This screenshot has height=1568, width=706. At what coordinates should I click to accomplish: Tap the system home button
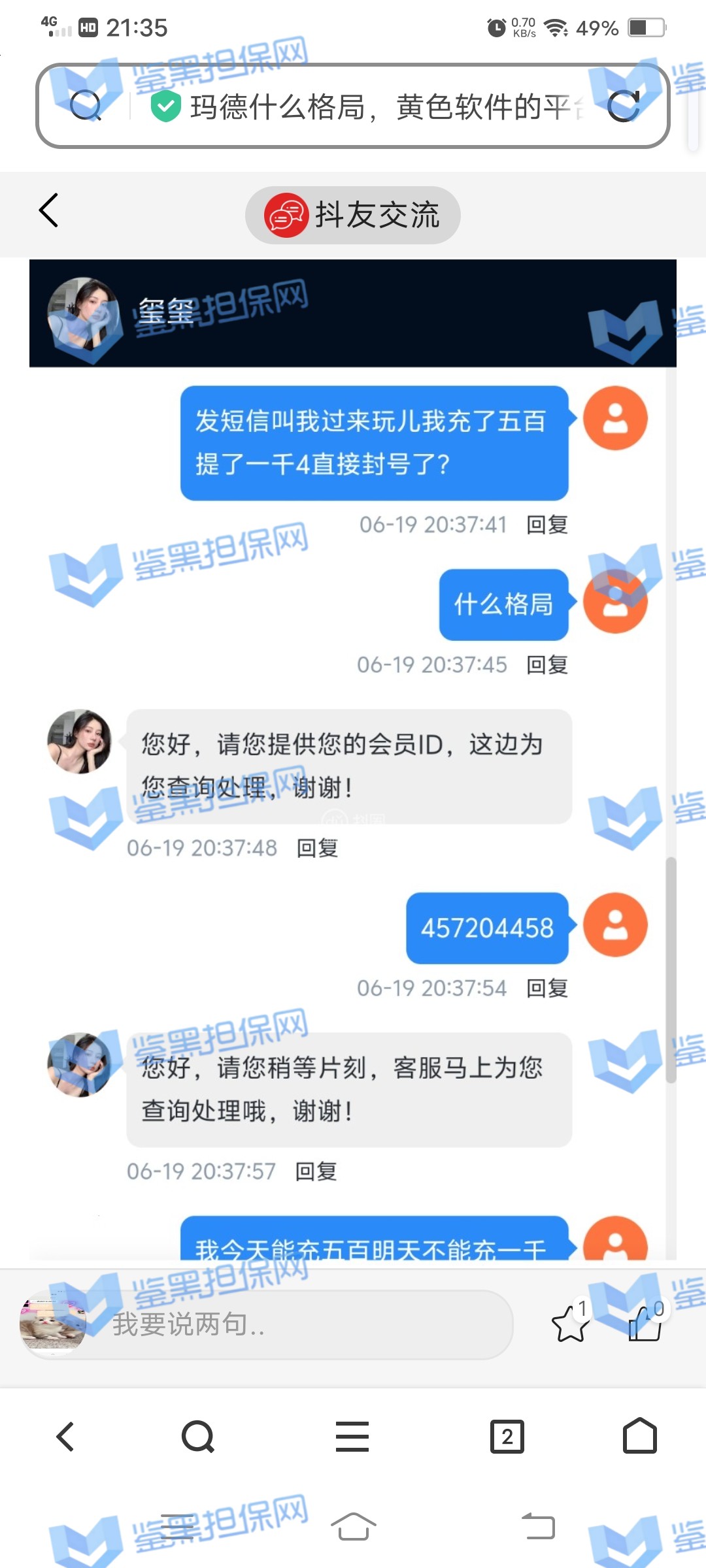(x=353, y=1527)
